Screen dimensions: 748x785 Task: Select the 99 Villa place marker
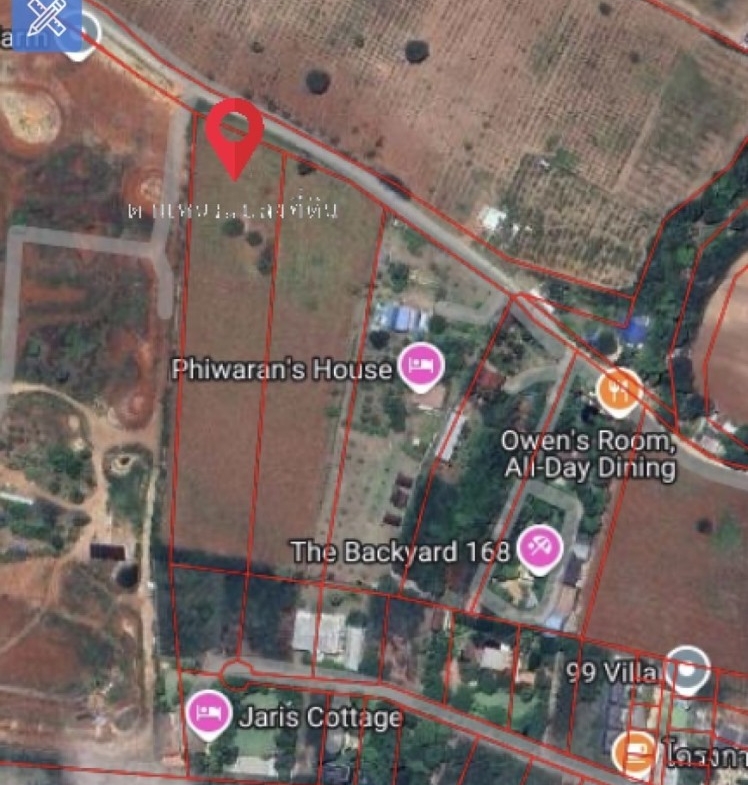(x=687, y=670)
